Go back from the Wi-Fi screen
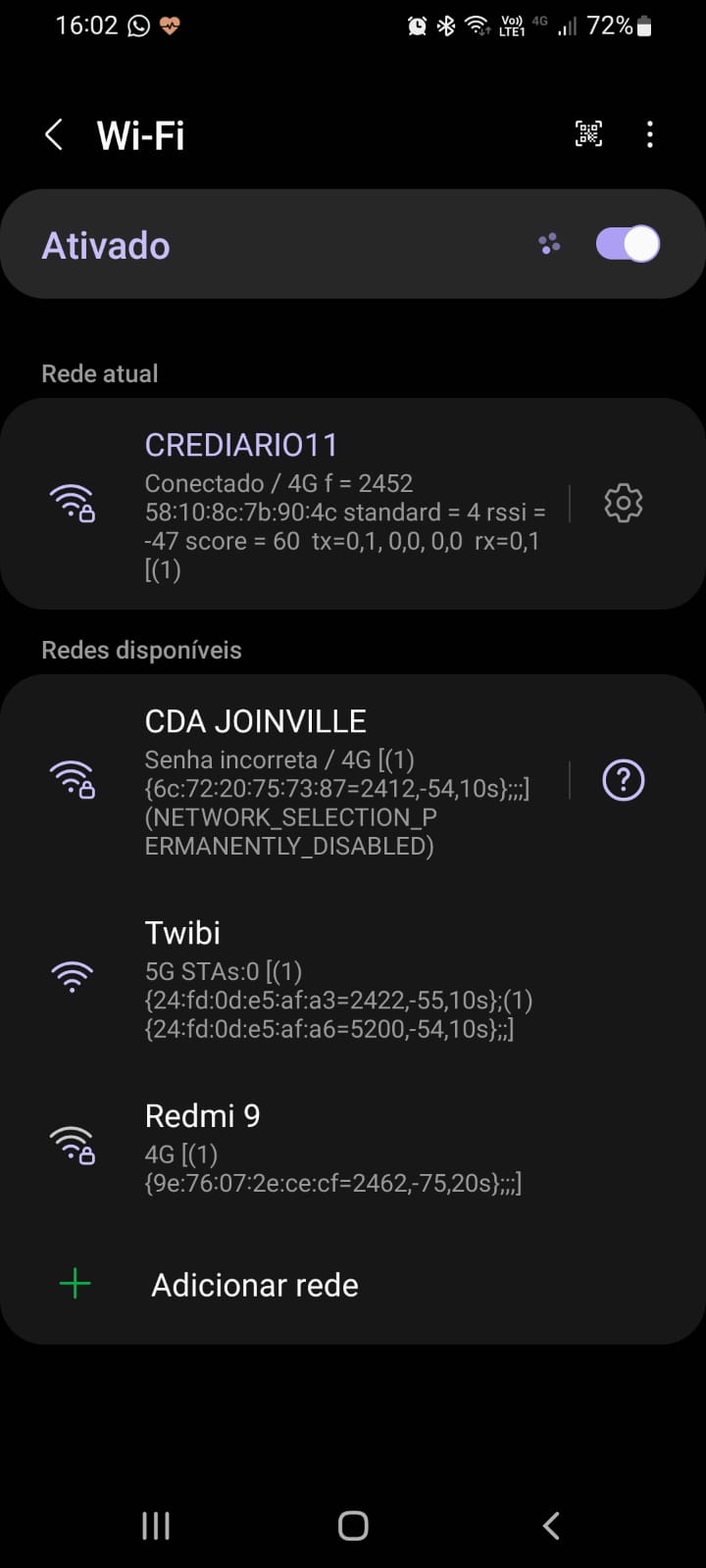This screenshot has width=706, height=1568. pos(54,135)
